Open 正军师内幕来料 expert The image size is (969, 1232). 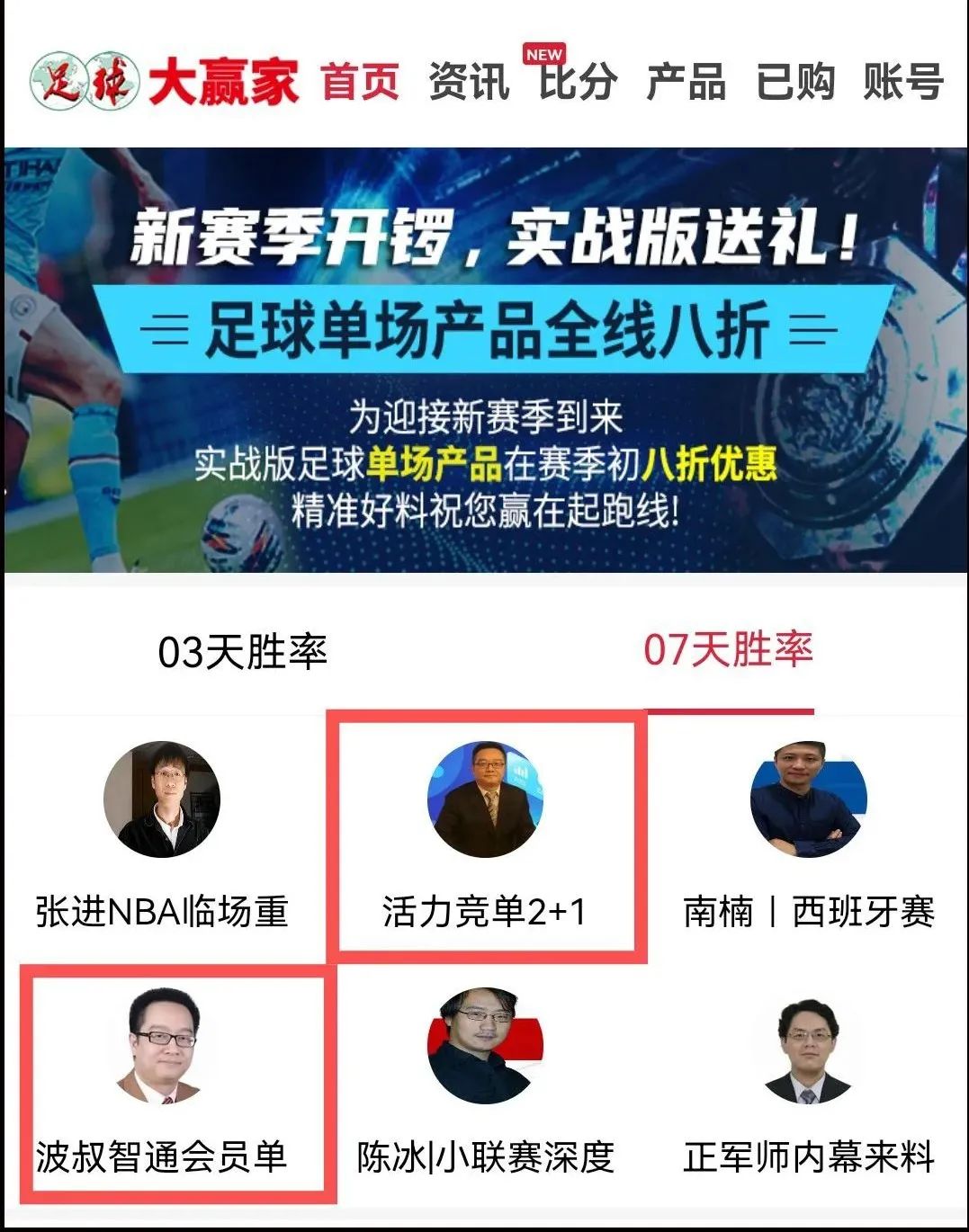808,1084
